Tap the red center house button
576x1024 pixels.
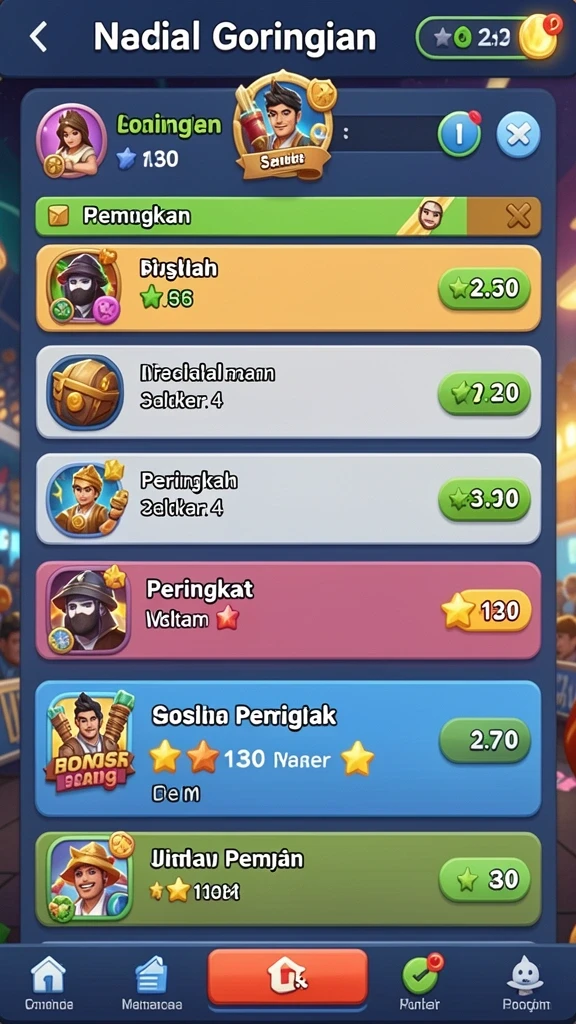coord(287,977)
